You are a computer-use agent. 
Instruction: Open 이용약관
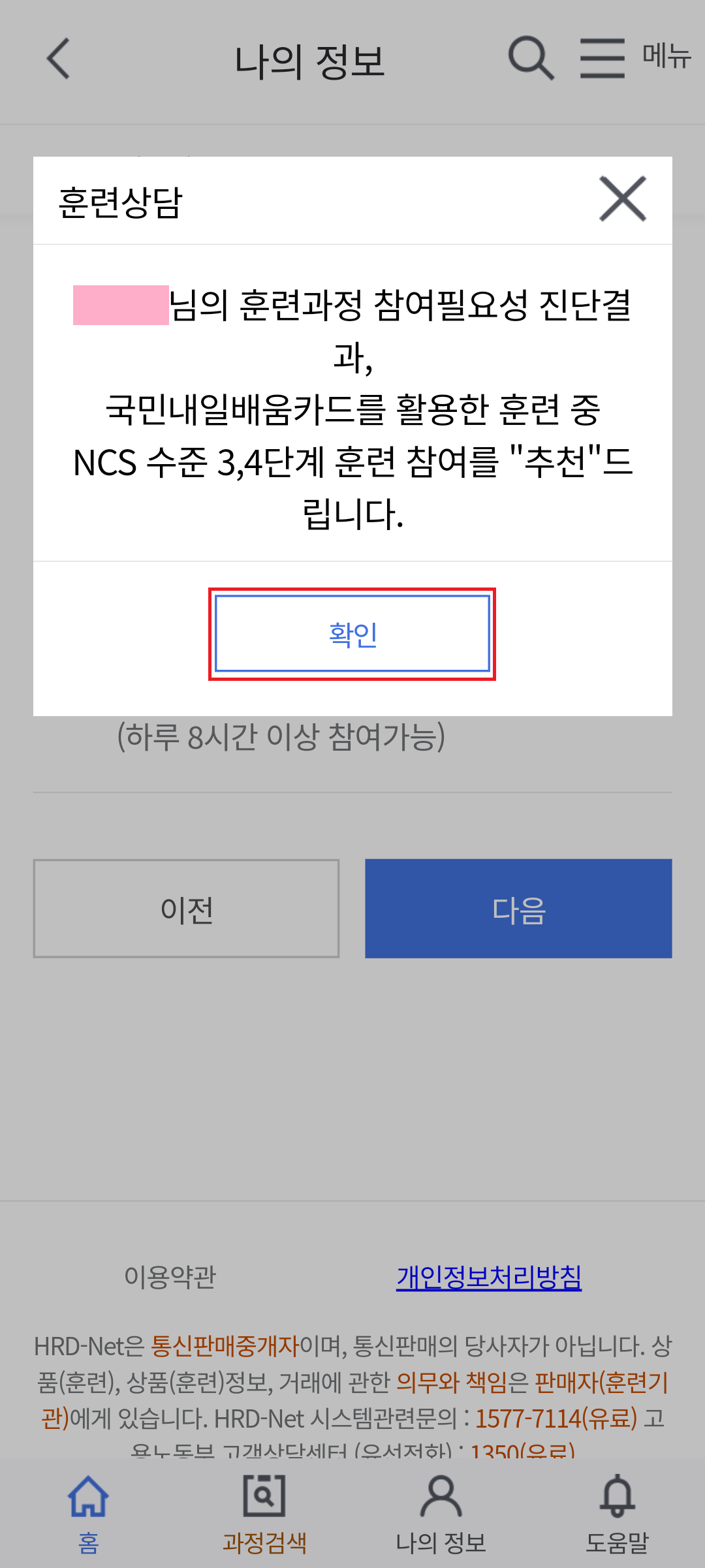[x=170, y=1277]
